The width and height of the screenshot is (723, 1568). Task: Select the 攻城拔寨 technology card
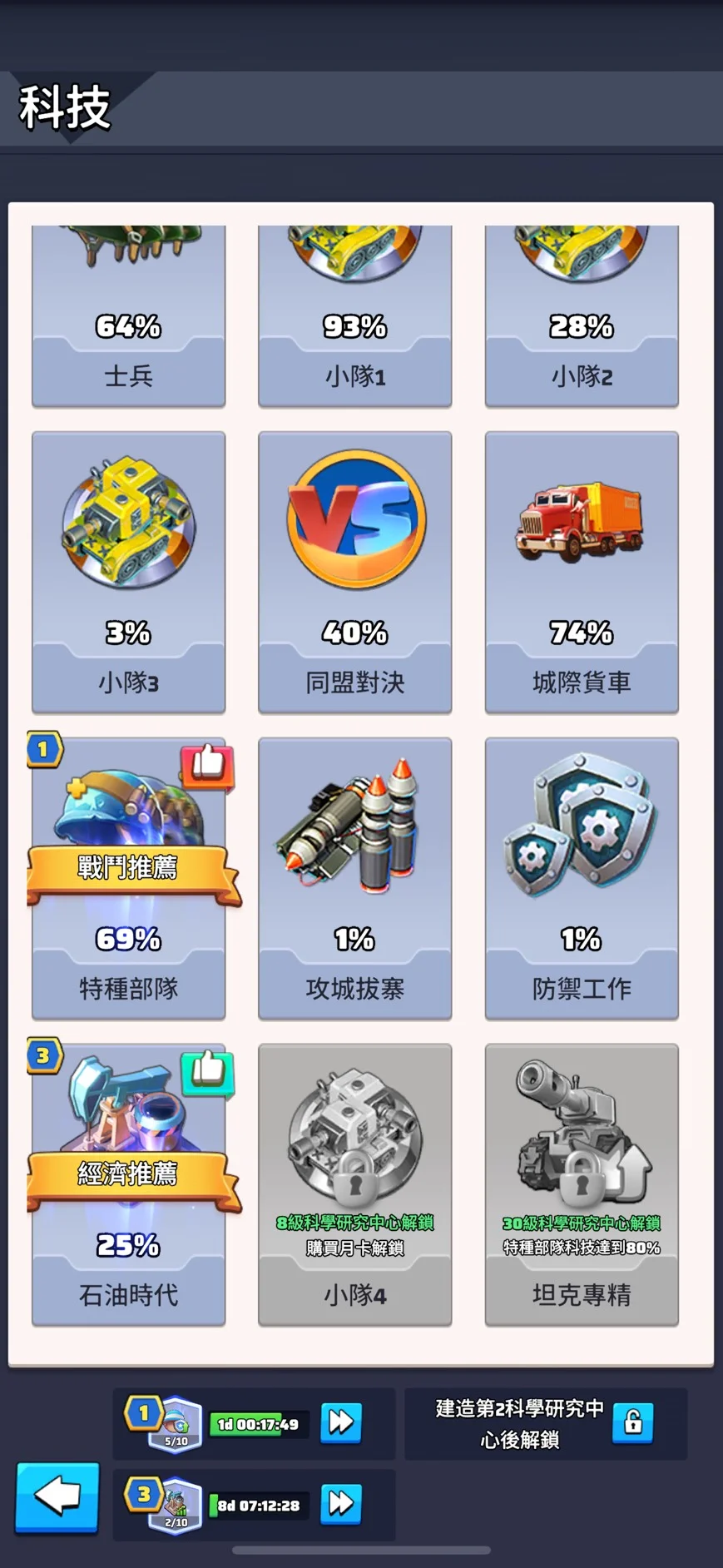pyautogui.click(x=354, y=877)
